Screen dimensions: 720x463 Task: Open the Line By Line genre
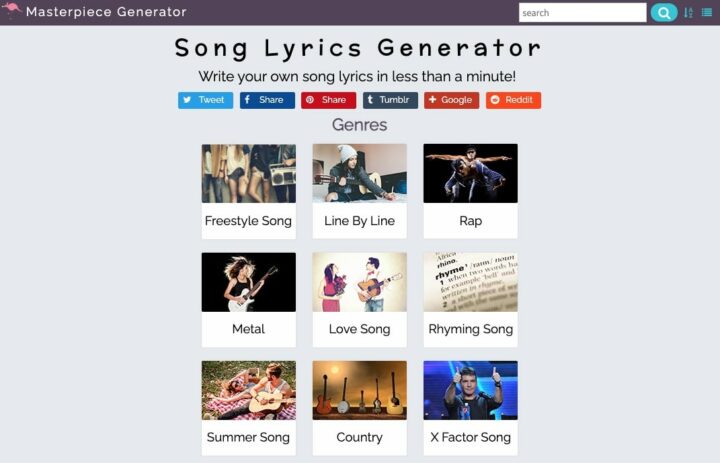coord(359,191)
